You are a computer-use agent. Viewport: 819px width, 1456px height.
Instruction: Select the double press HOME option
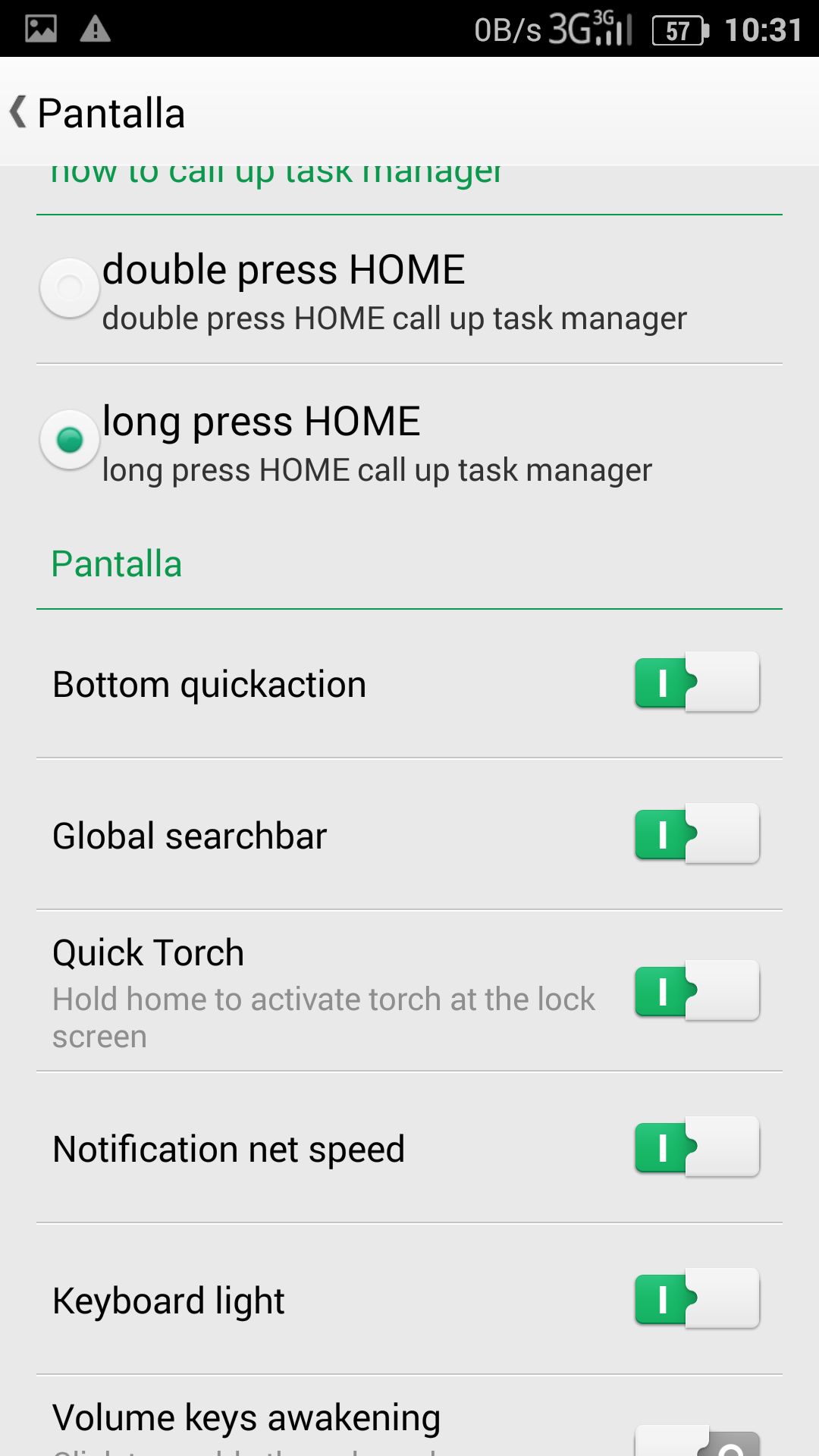point(409,290)
